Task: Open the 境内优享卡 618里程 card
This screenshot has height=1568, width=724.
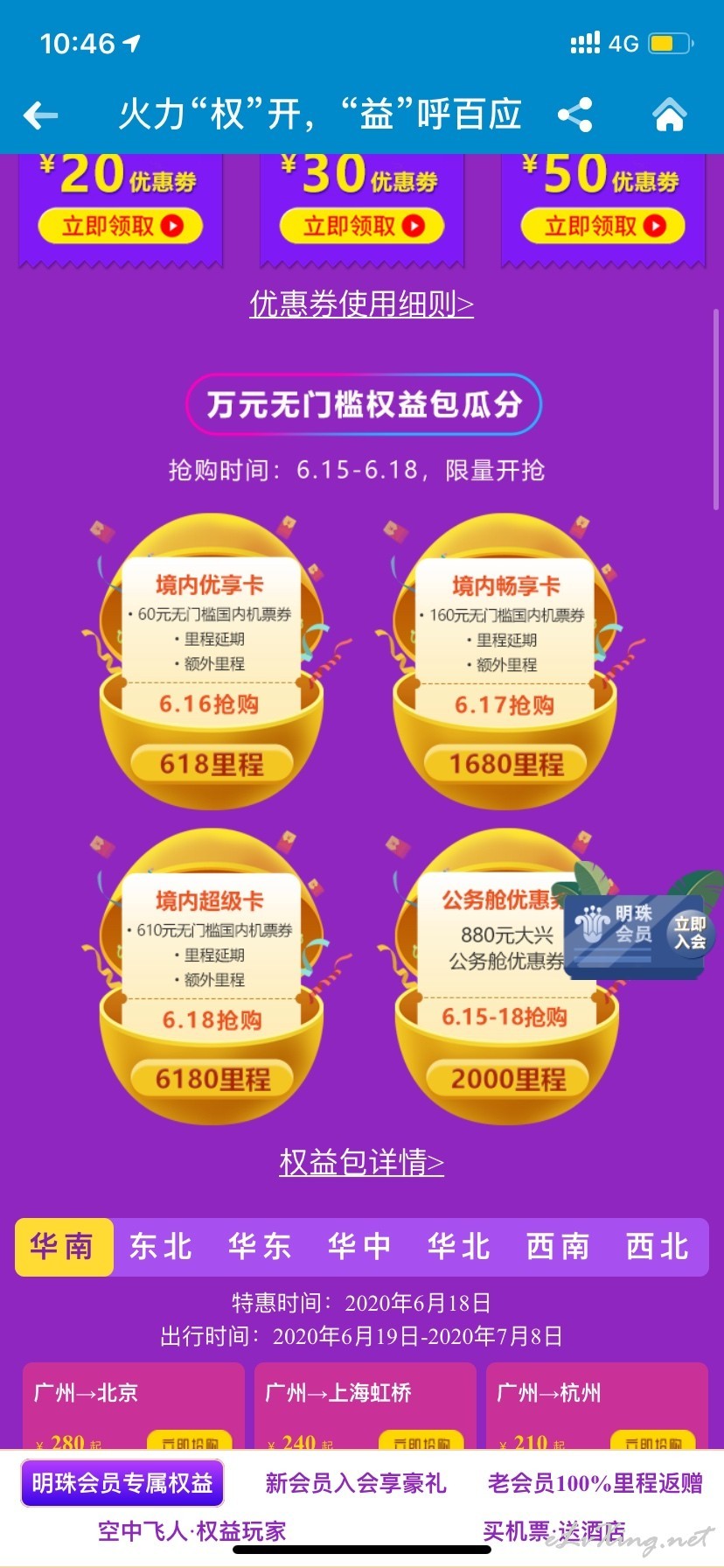Action: [x=211, y=662]
